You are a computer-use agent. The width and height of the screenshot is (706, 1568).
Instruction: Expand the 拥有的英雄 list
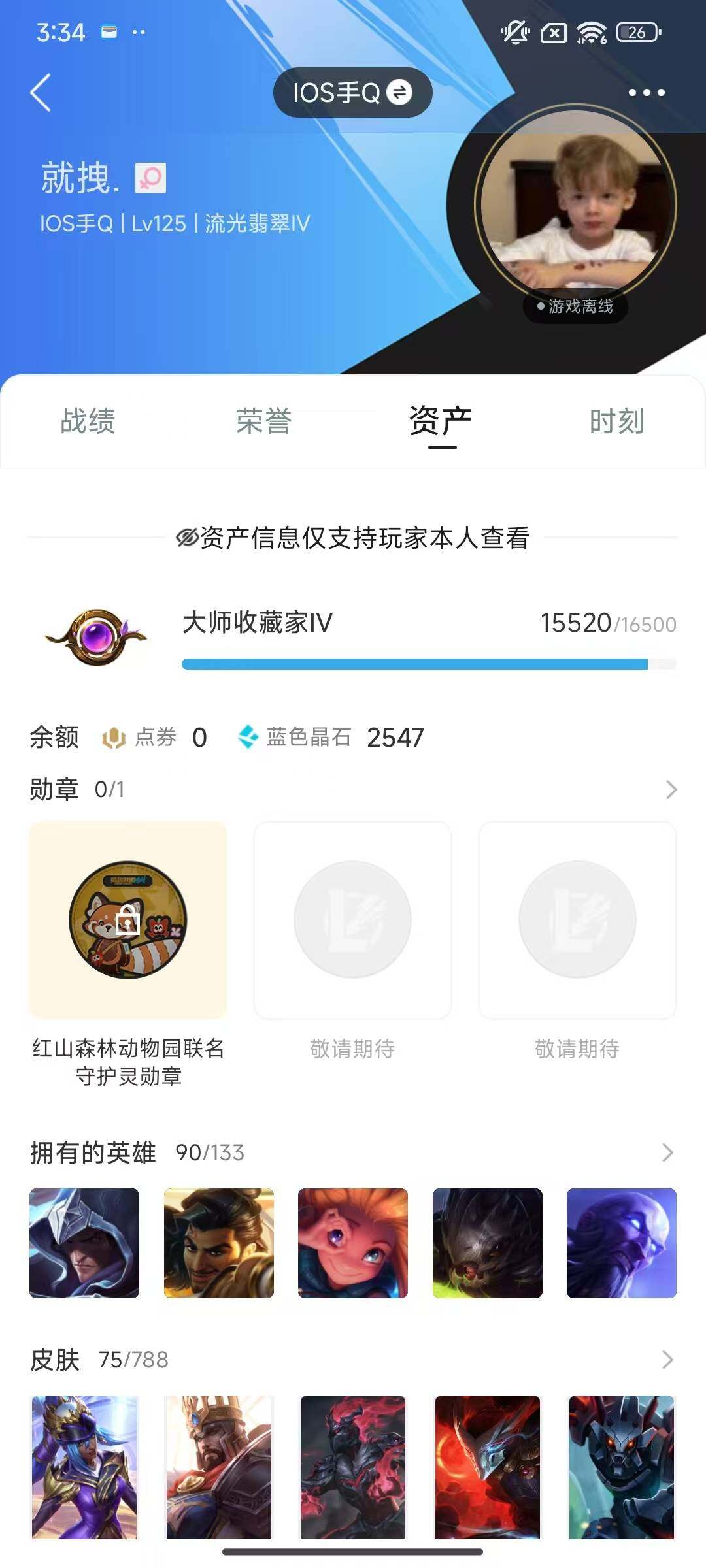click(667, 1152)
